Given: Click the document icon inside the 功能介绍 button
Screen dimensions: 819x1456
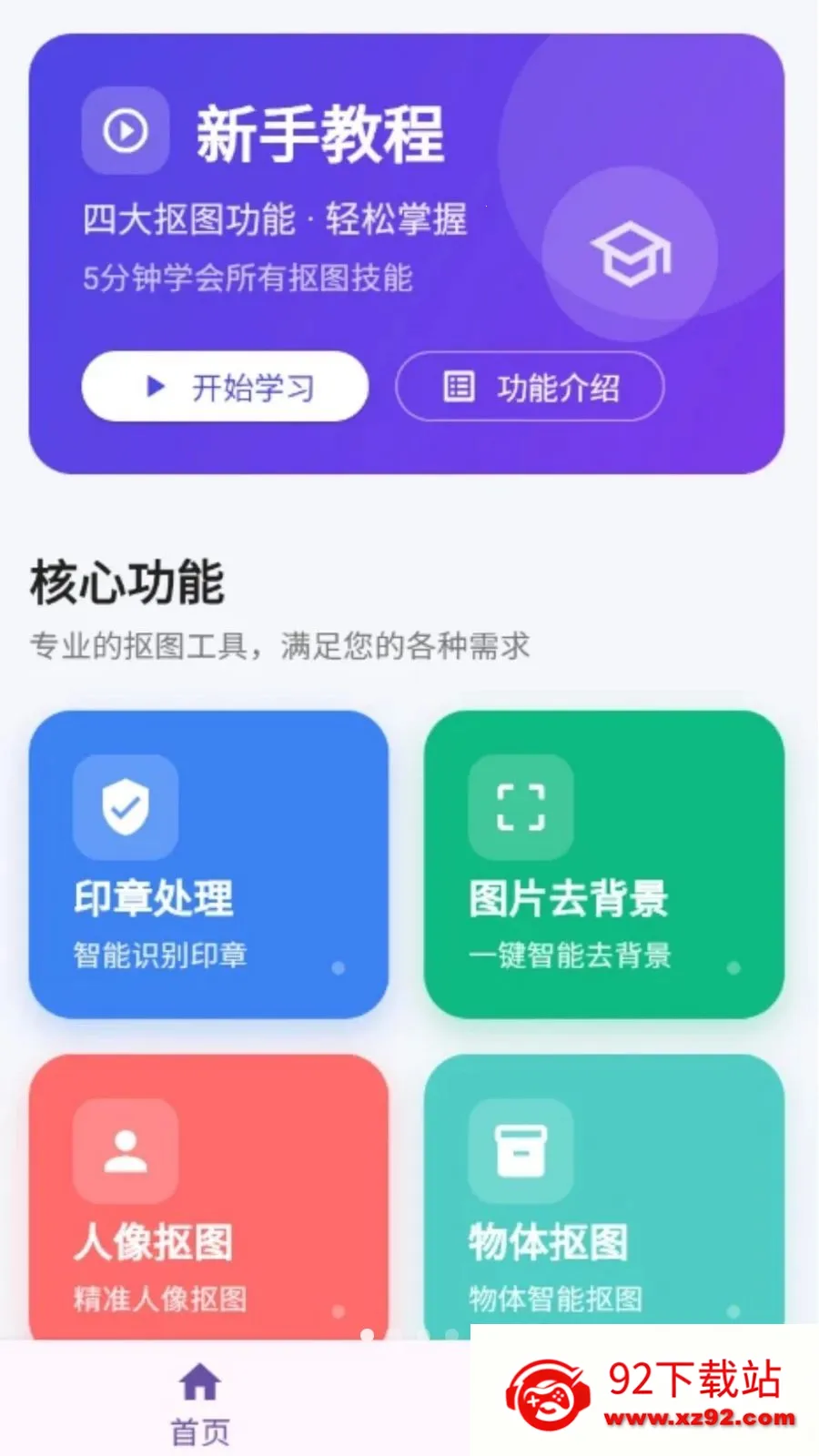Looking at the screenshot, I should pos(458,387).
